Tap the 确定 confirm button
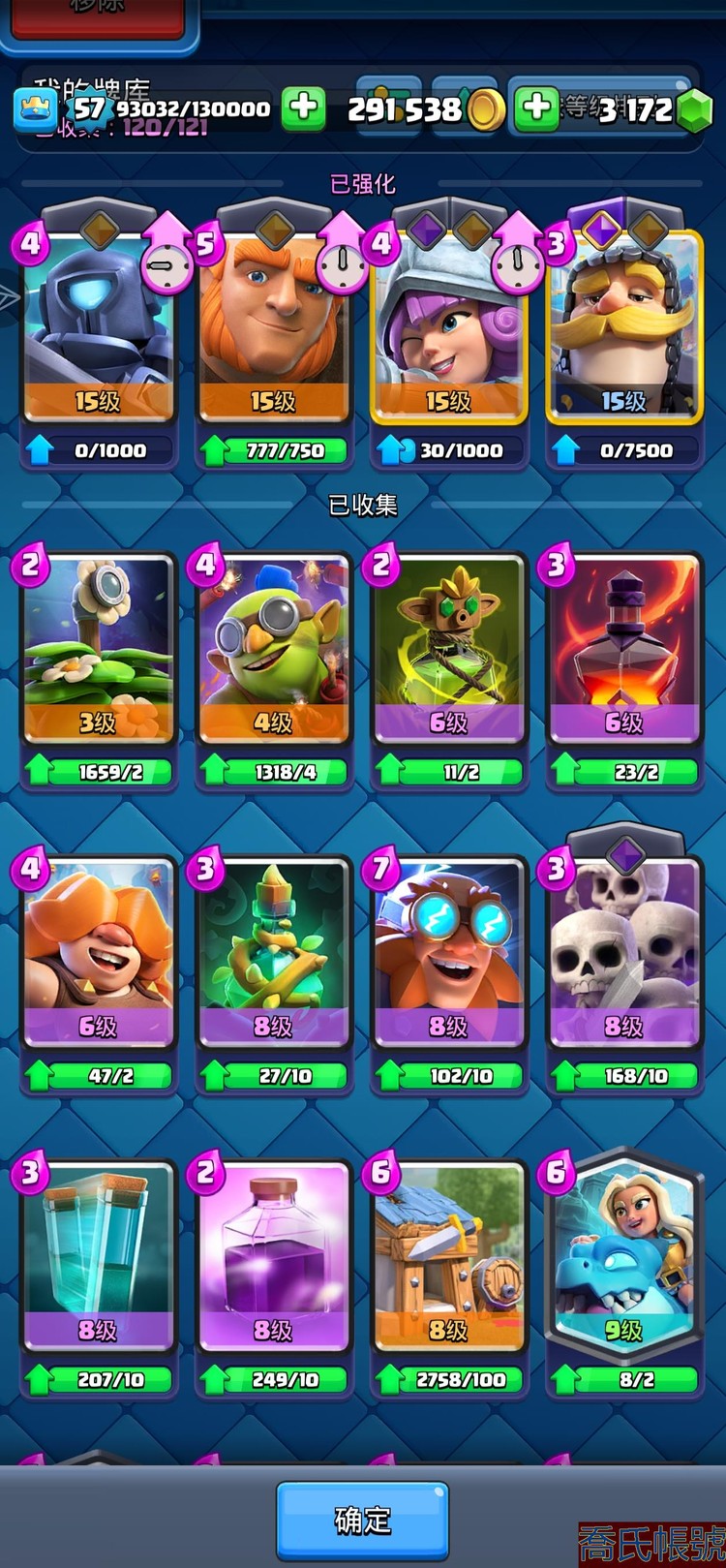726x1568 pixels. point(362,1520)
